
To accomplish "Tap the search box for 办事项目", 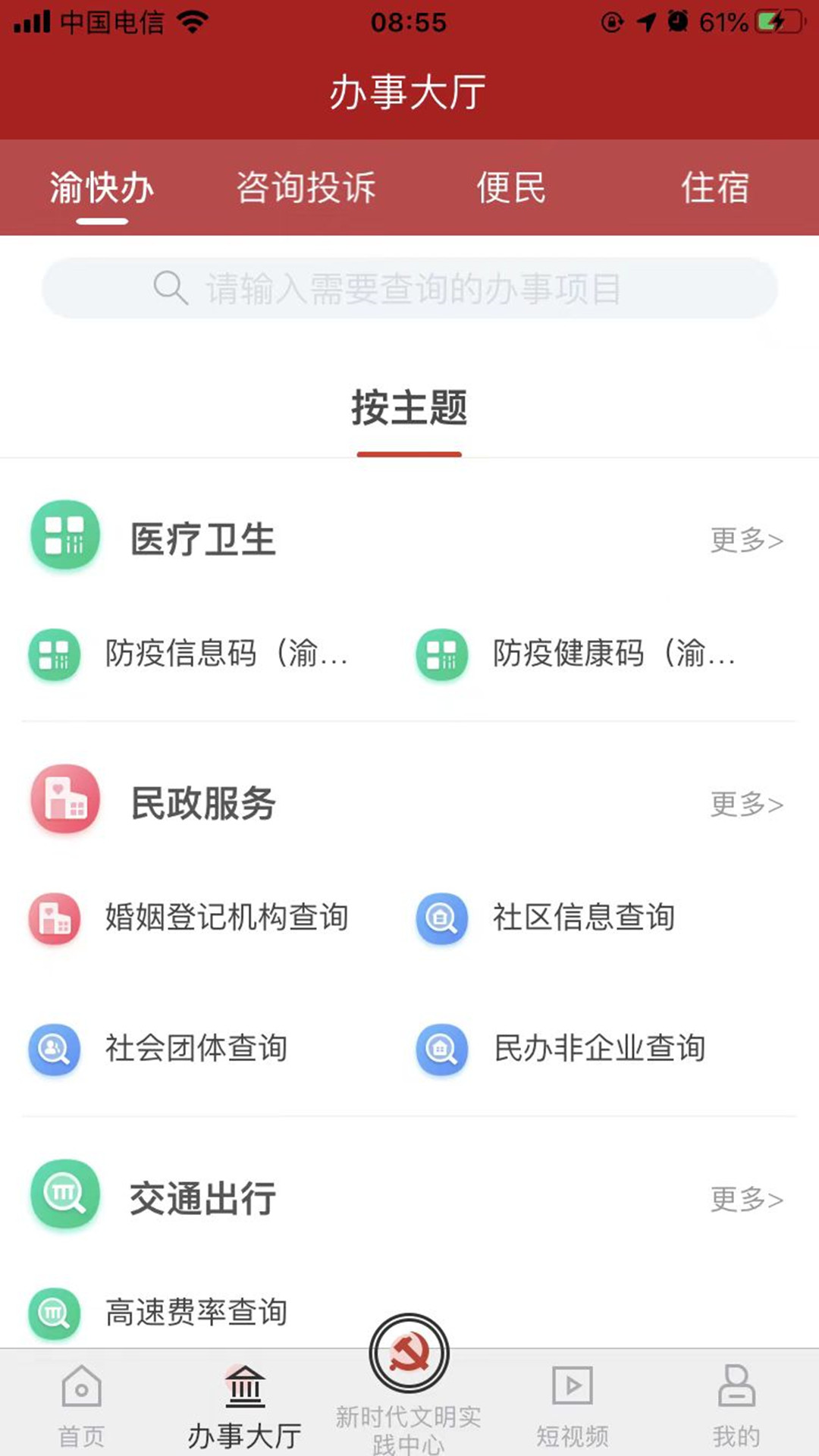I will click(409, 289).
